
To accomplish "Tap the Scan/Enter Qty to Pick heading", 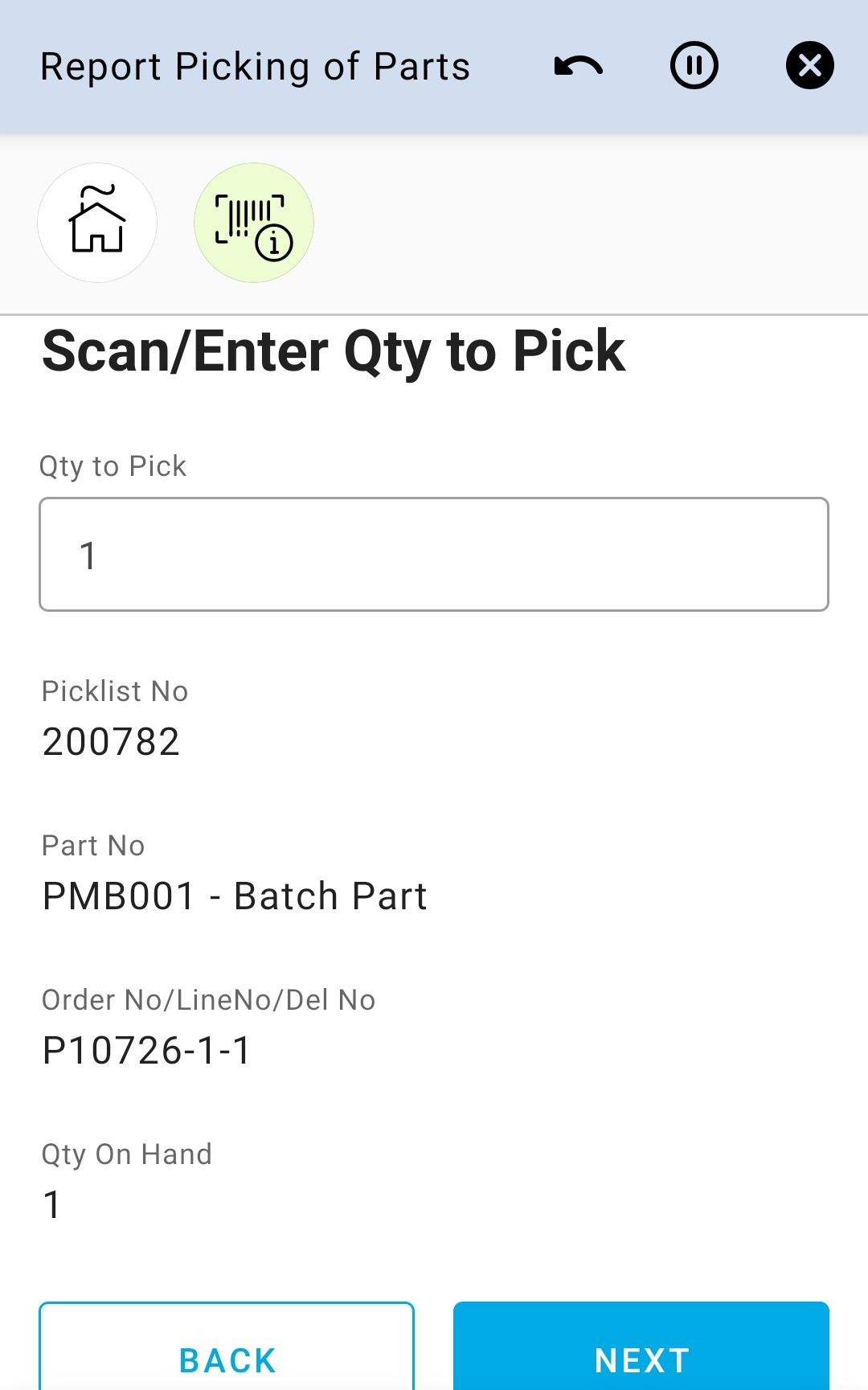I will 333,351.
